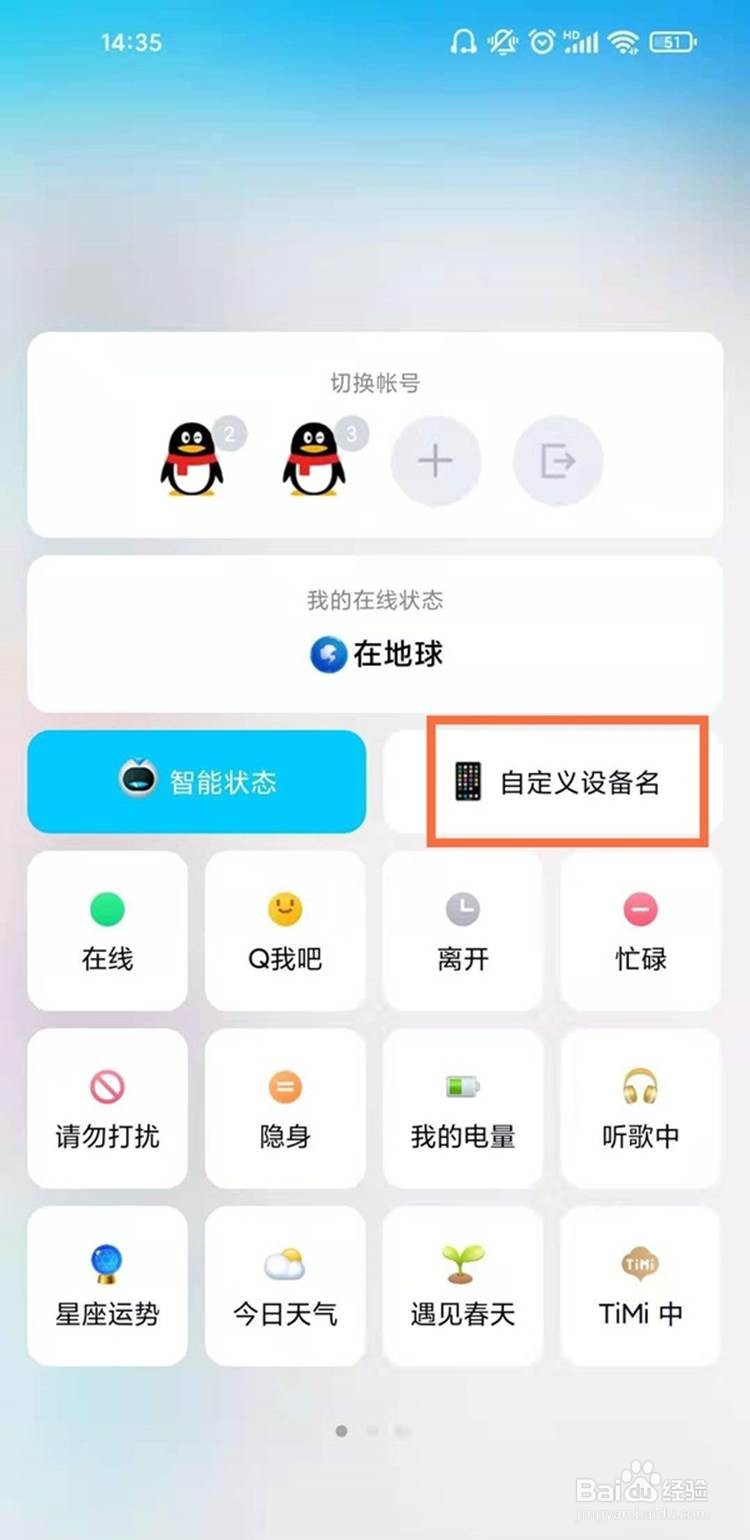Select the 今日天气 weather status
Viewport: 750px width, 1540px height.
284,1284
